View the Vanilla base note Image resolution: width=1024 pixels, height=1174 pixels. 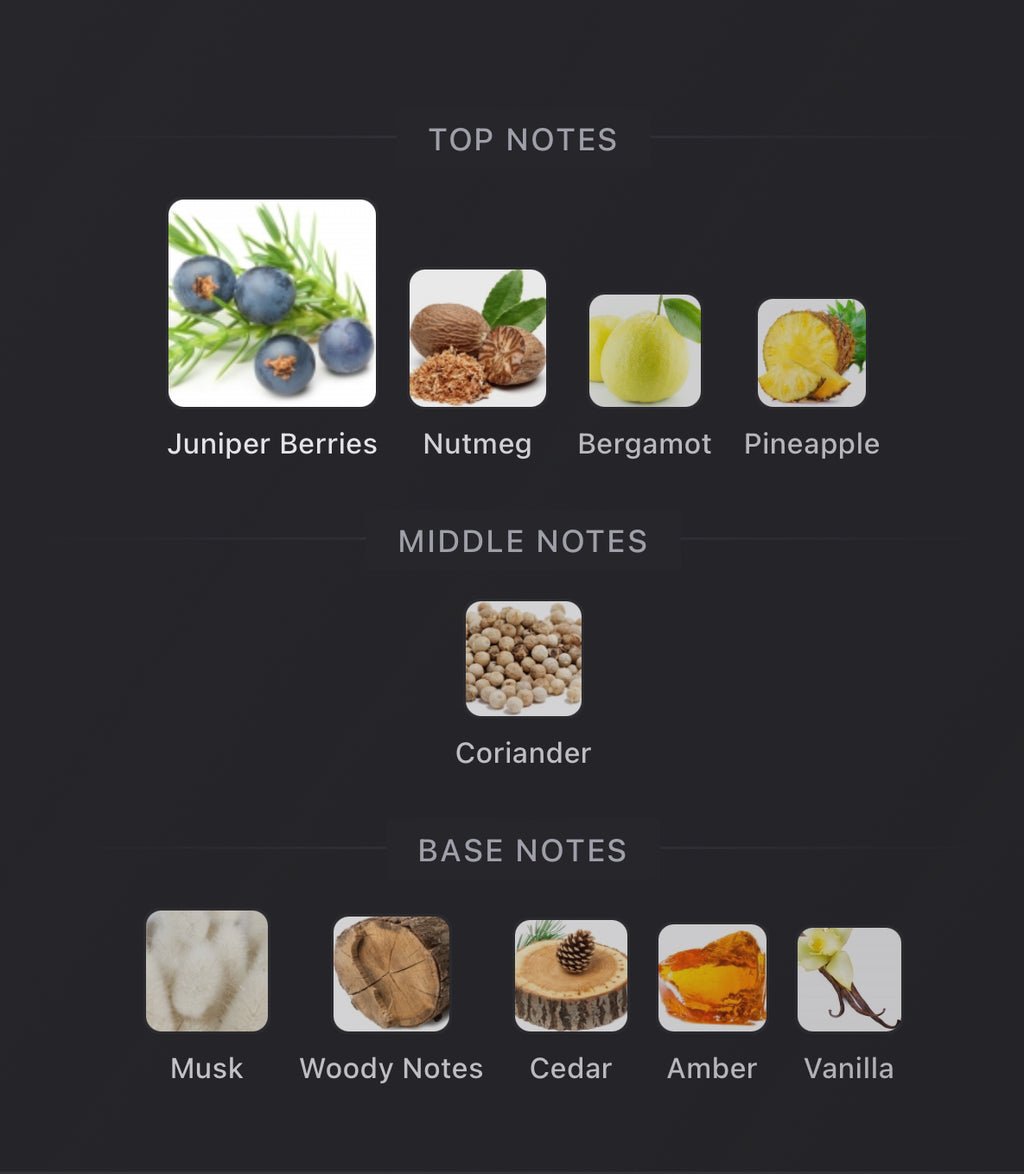click(x=849, y=978)
